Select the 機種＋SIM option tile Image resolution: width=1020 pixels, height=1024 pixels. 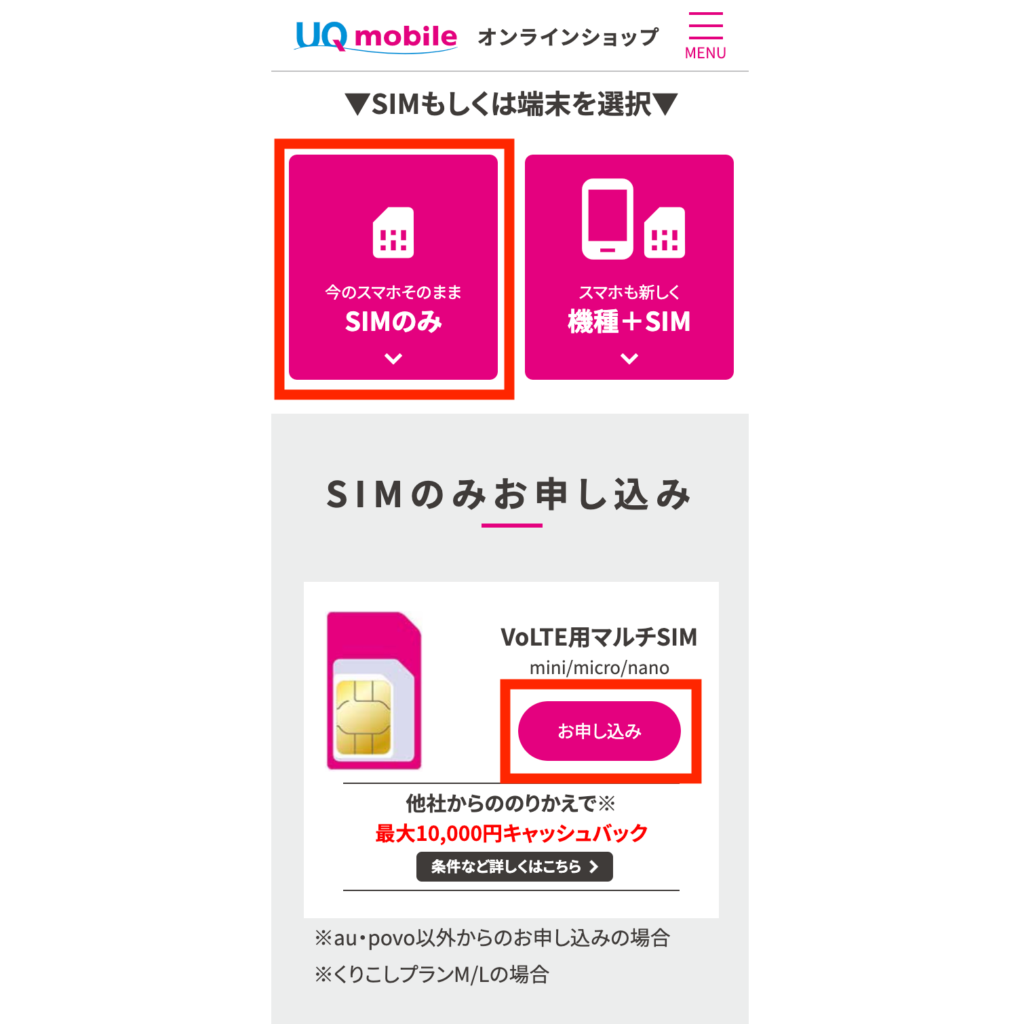point(629,267)
